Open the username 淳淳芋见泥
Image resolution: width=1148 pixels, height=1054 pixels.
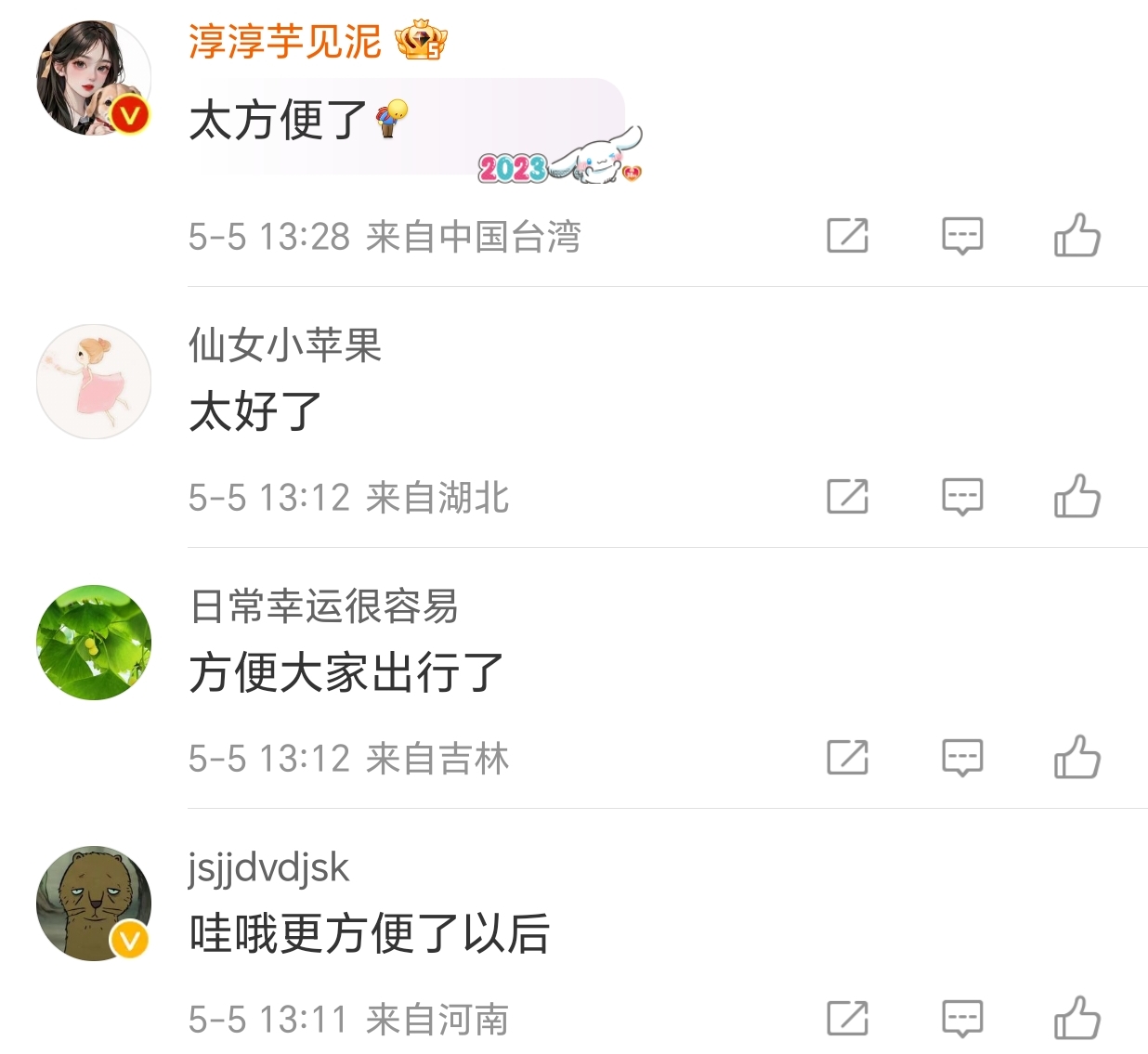click(285, 42)
